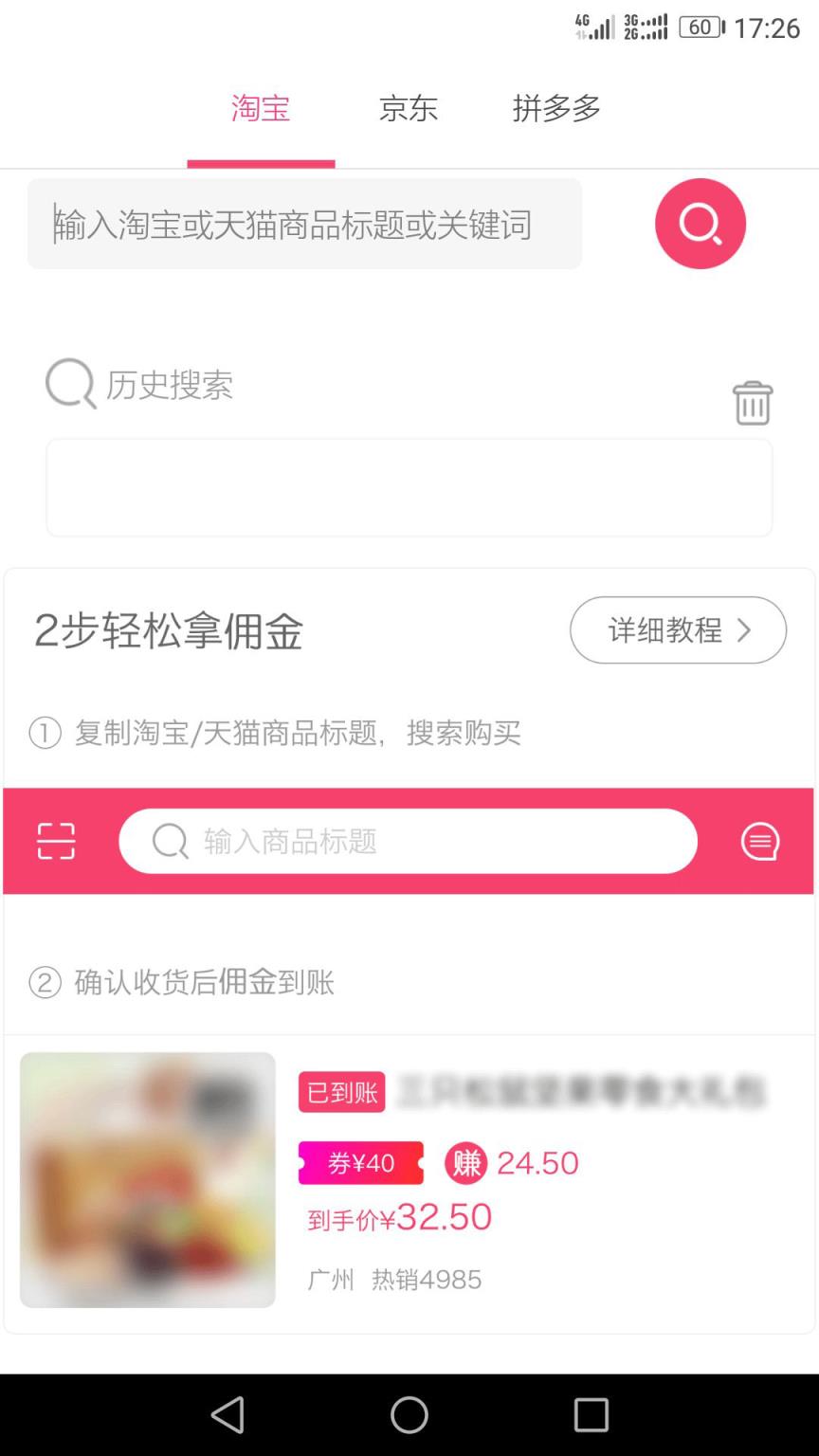The width and height of the screenshot is (819, 1456).
Task: Tap the chat bubble icon beside title search
Action: tap(758, 841)
